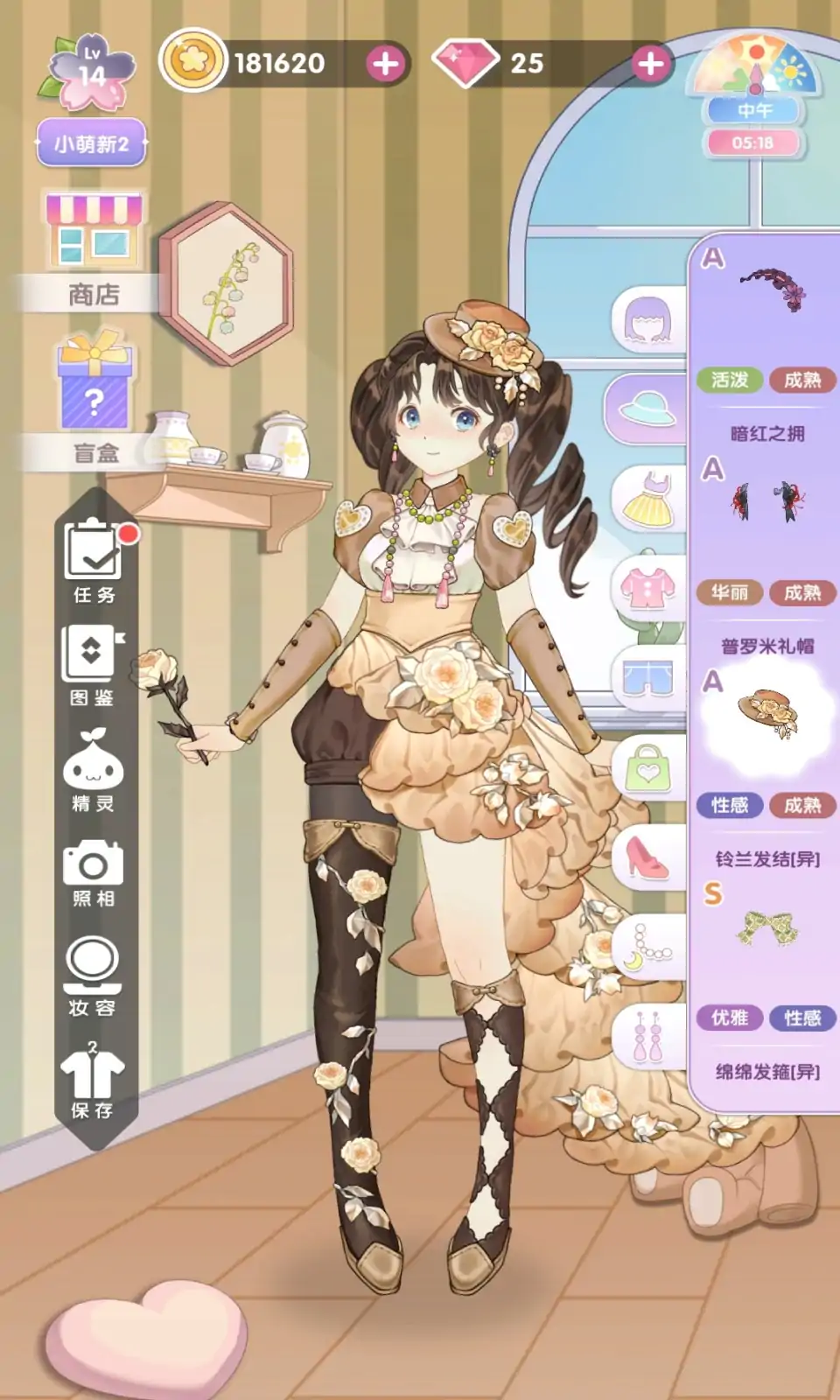The width and height of the screenshot is (840, 1400).
Task: Switch to the shorts category
Action: pos(647,678)
